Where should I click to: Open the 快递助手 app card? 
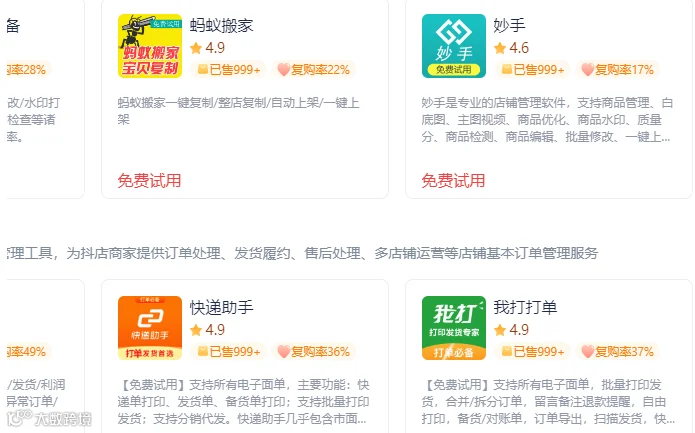pos(245,356)
